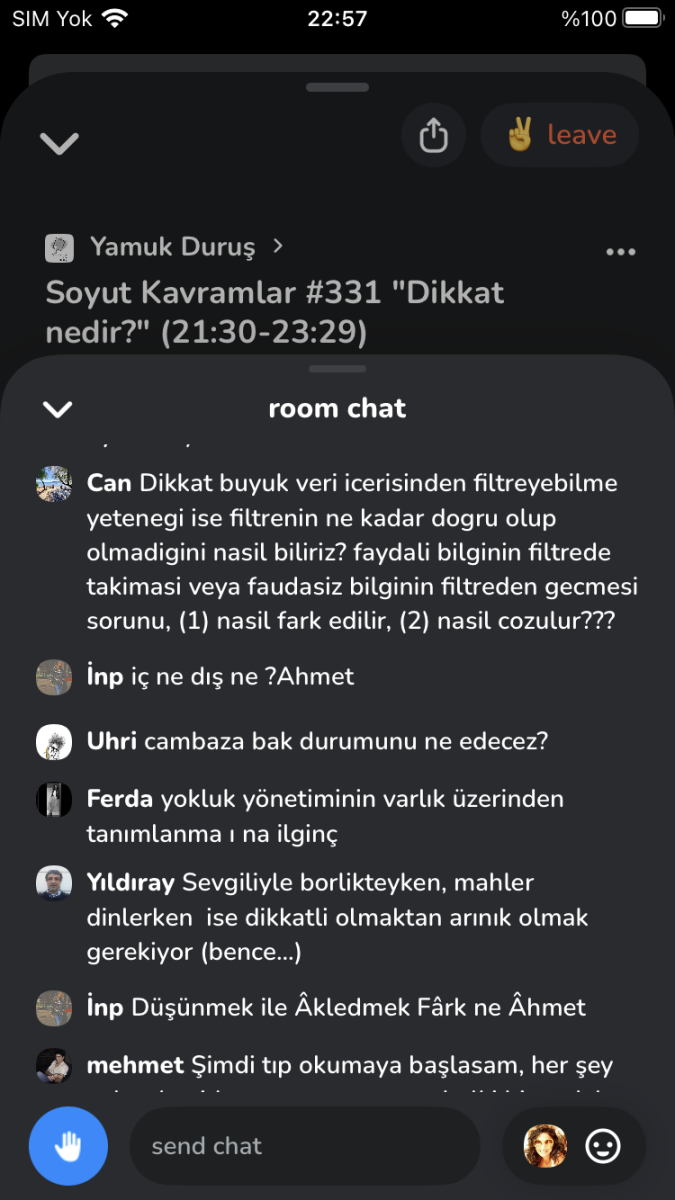Raise your hand to speak

tap(68, 1146)
